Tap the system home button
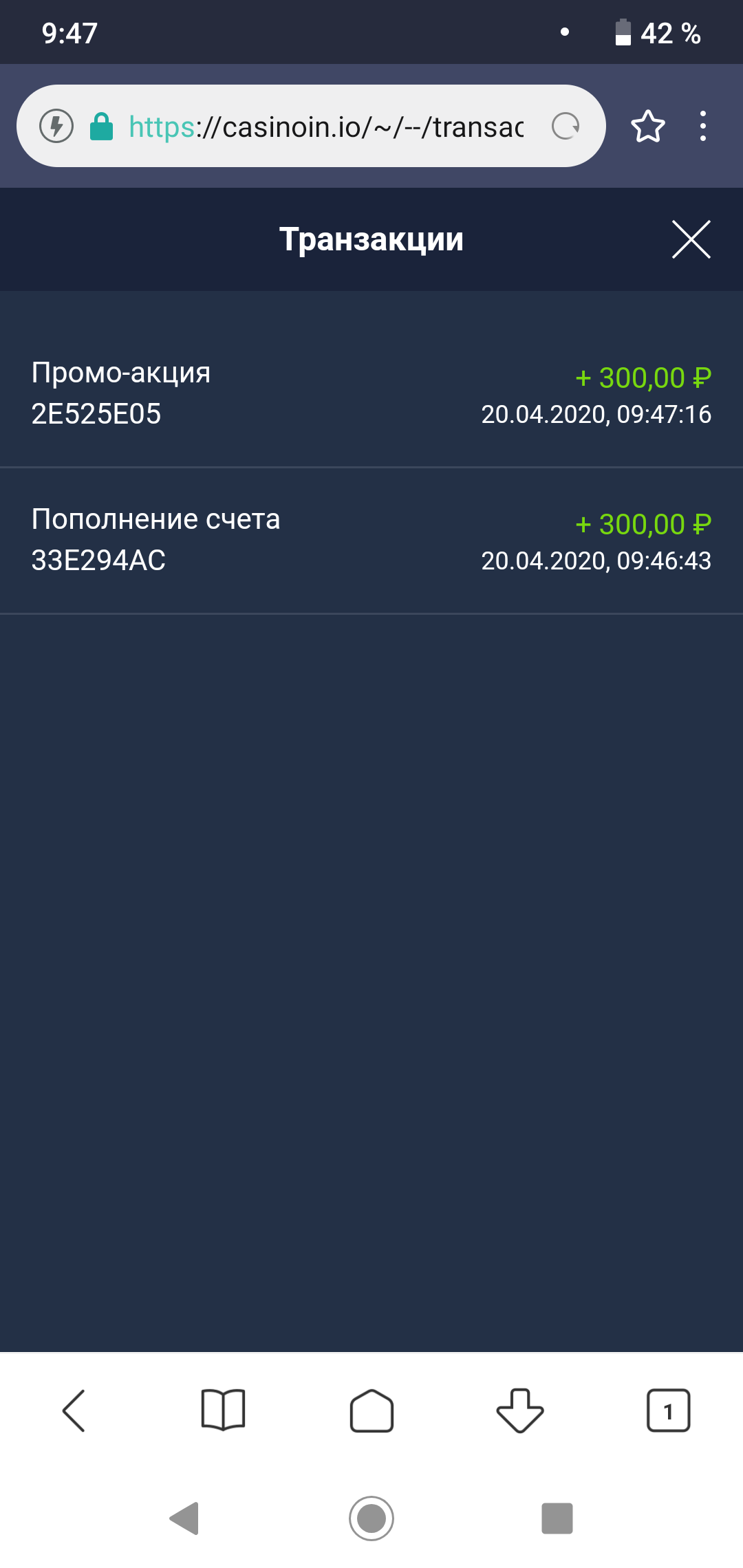Viewport: 743px width, 1568px height. [x=371, y=1518]
